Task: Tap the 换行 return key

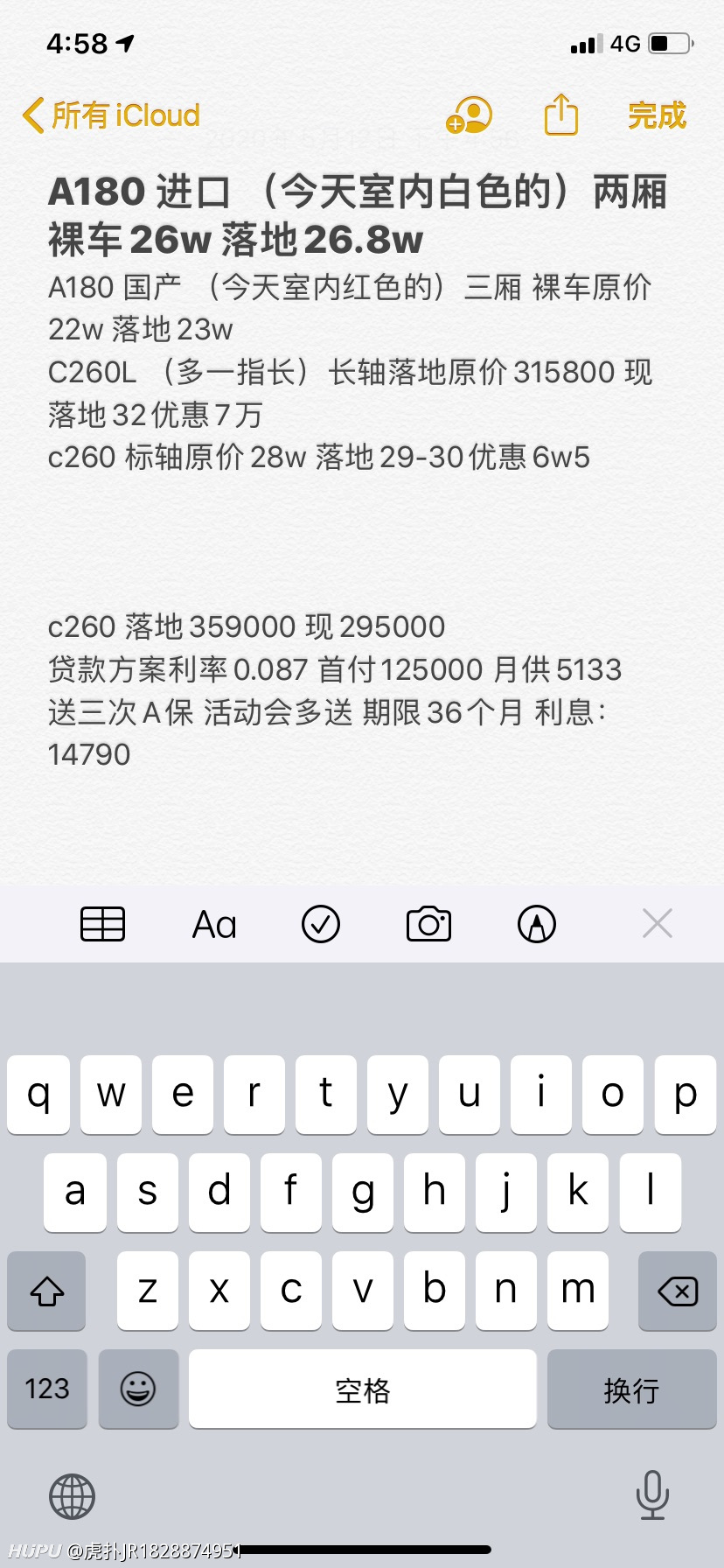Action: tap(631, 1389)
